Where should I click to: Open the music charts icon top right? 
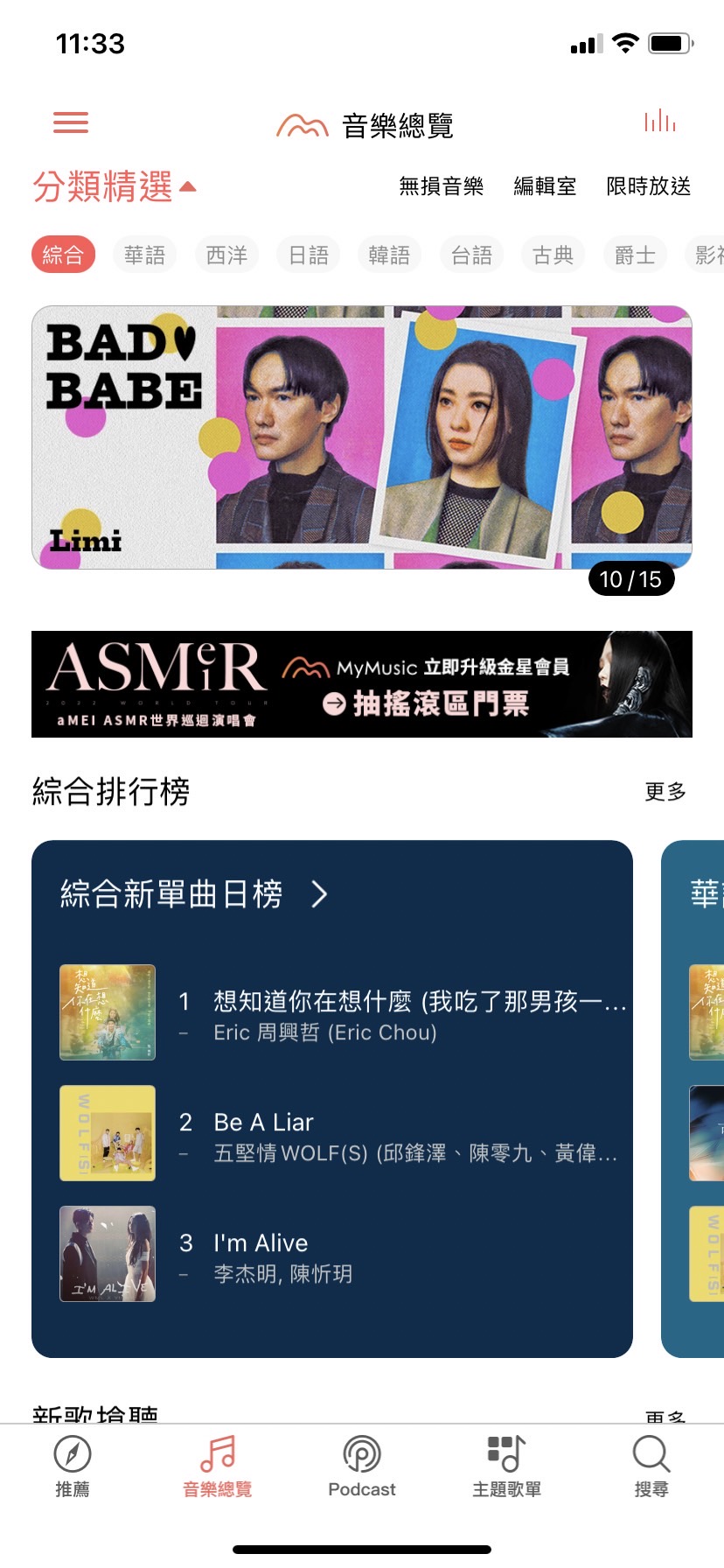coord(660,122)
